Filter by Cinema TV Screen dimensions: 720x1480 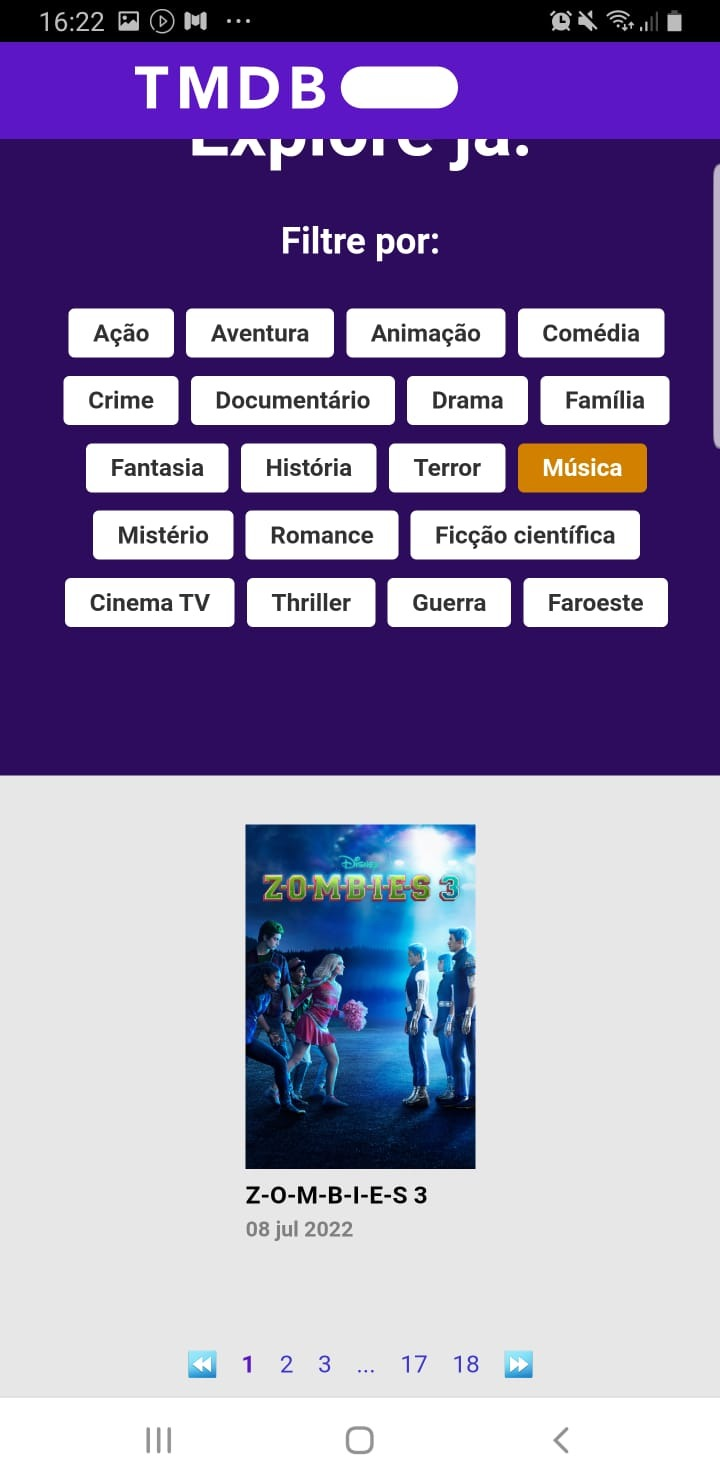pyautogui.click(x=150, y=603)
